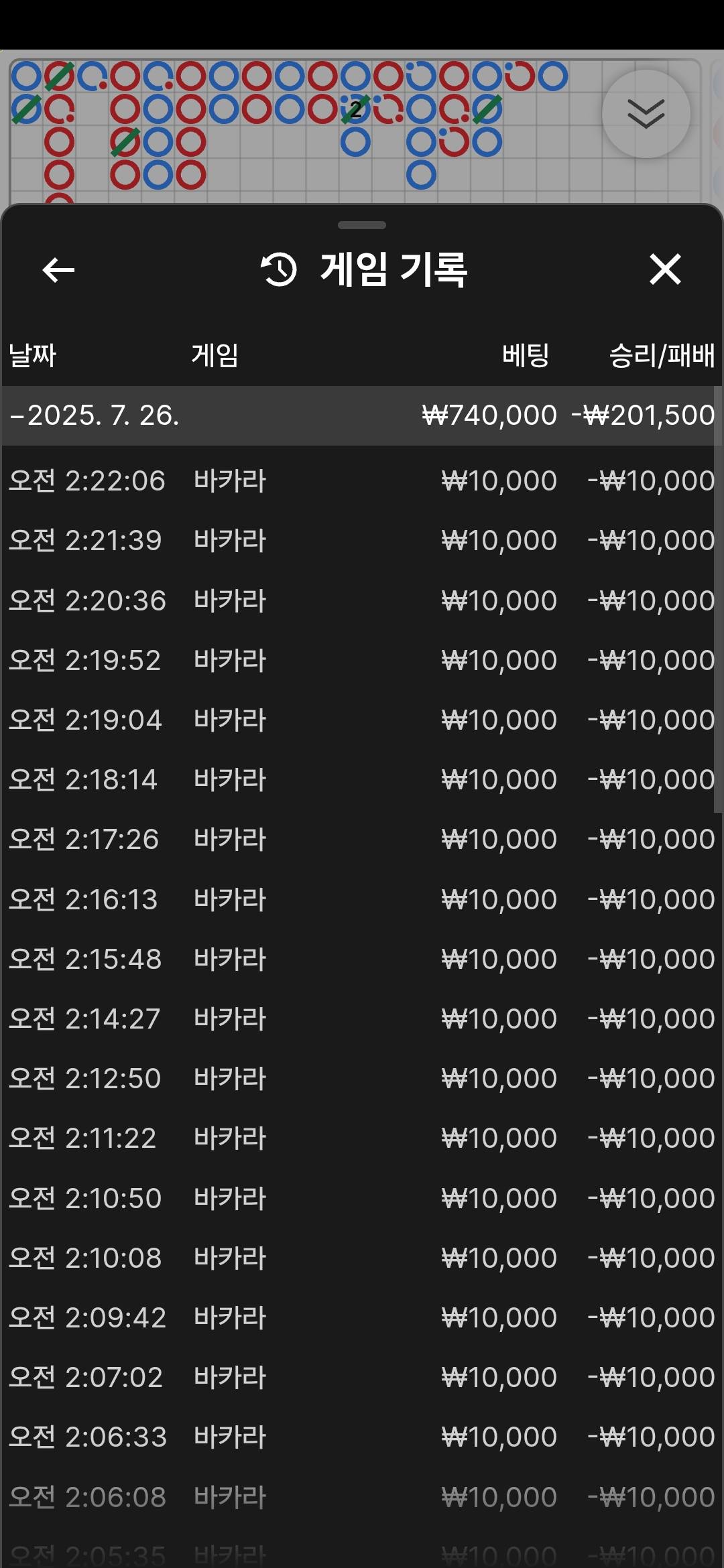View the 오전 2:09:42 바카라 round
This screenshot has height=1568, width=724.
pos(362,1317)
